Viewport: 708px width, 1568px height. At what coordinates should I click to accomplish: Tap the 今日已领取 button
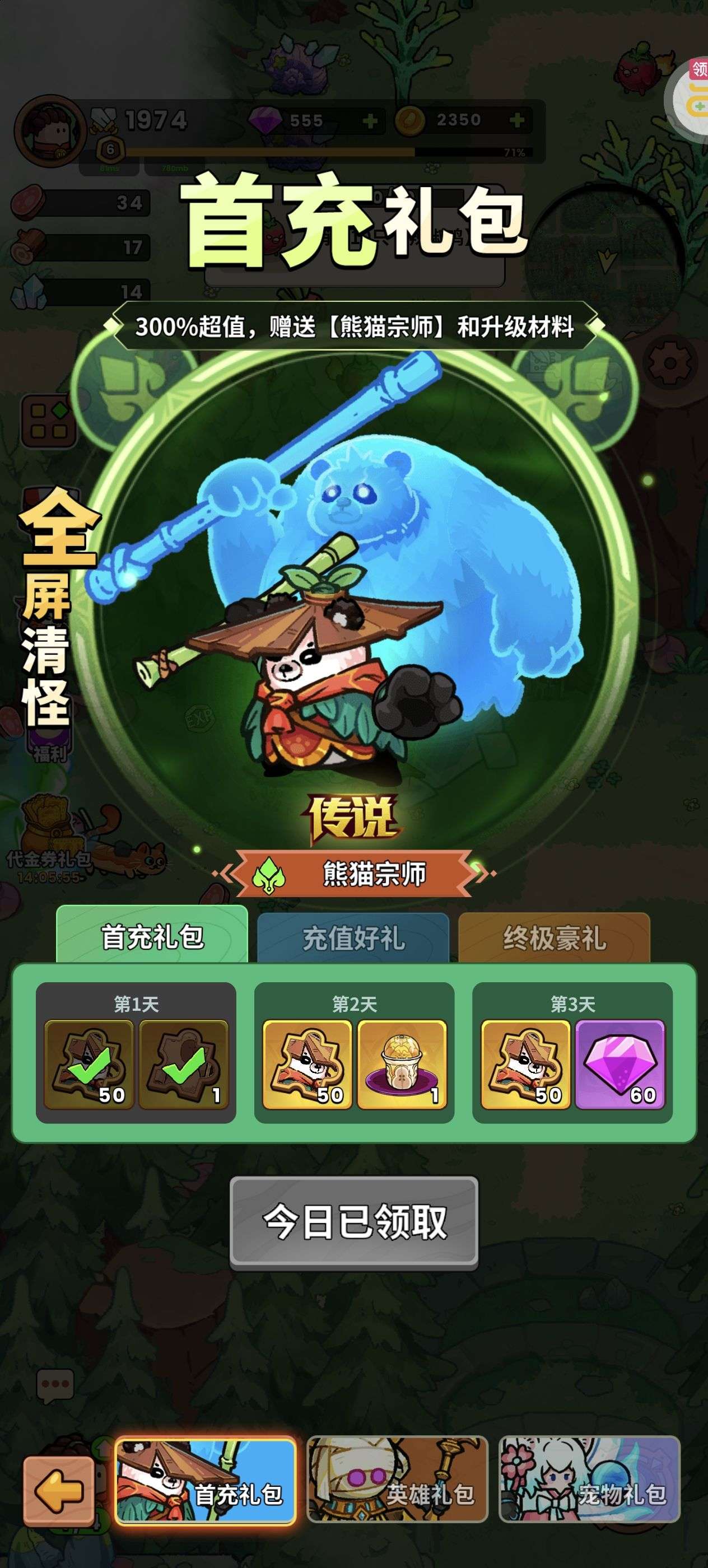pyautogui.click(x=353, y=1221)
